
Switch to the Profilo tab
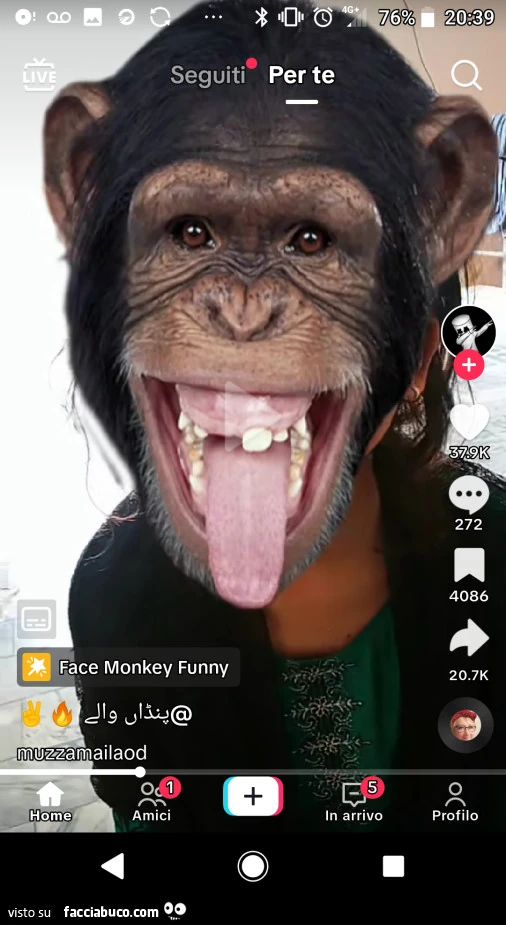[455, 802]
